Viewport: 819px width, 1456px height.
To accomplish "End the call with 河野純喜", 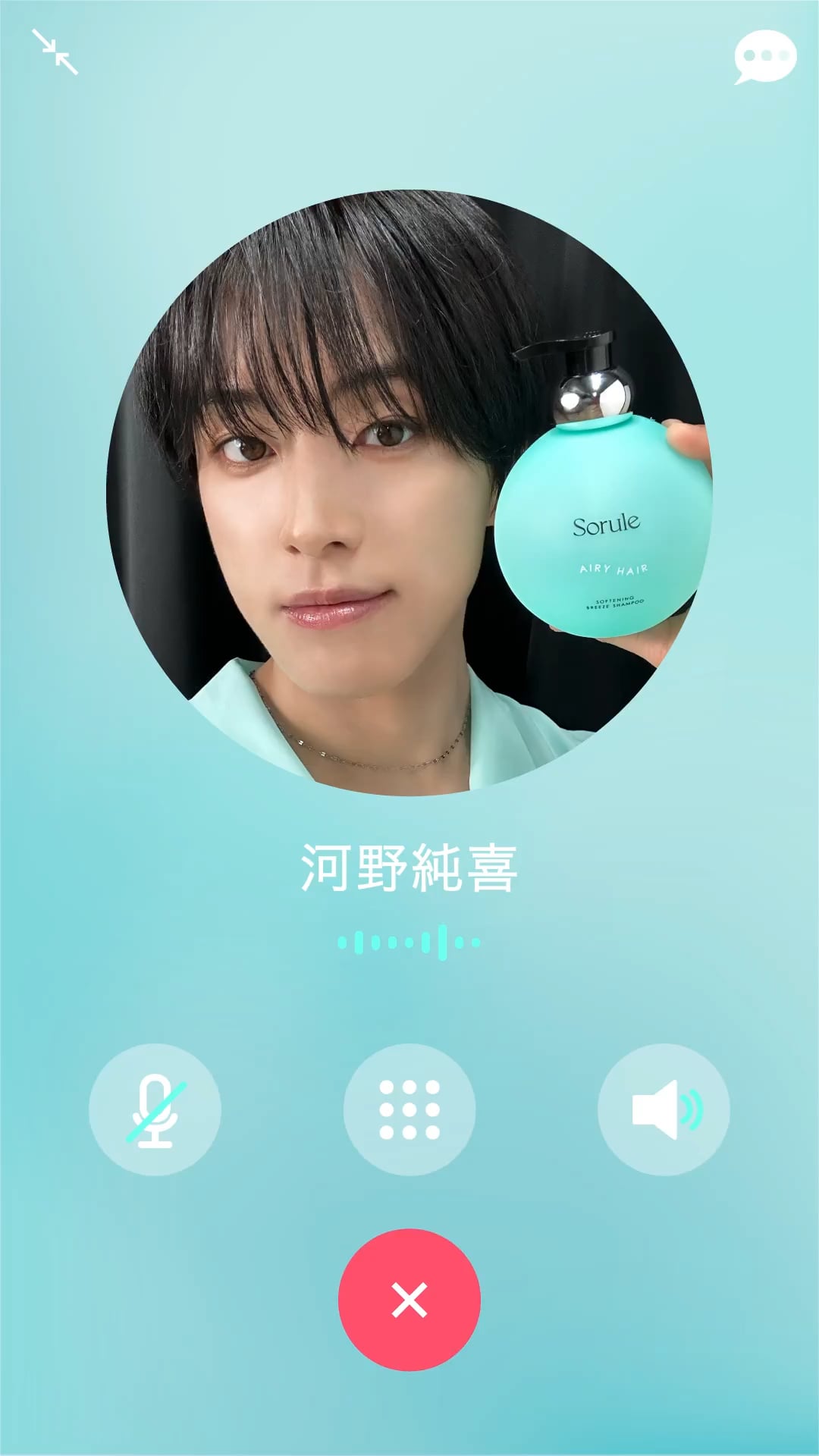I will tap(409, 1300).
